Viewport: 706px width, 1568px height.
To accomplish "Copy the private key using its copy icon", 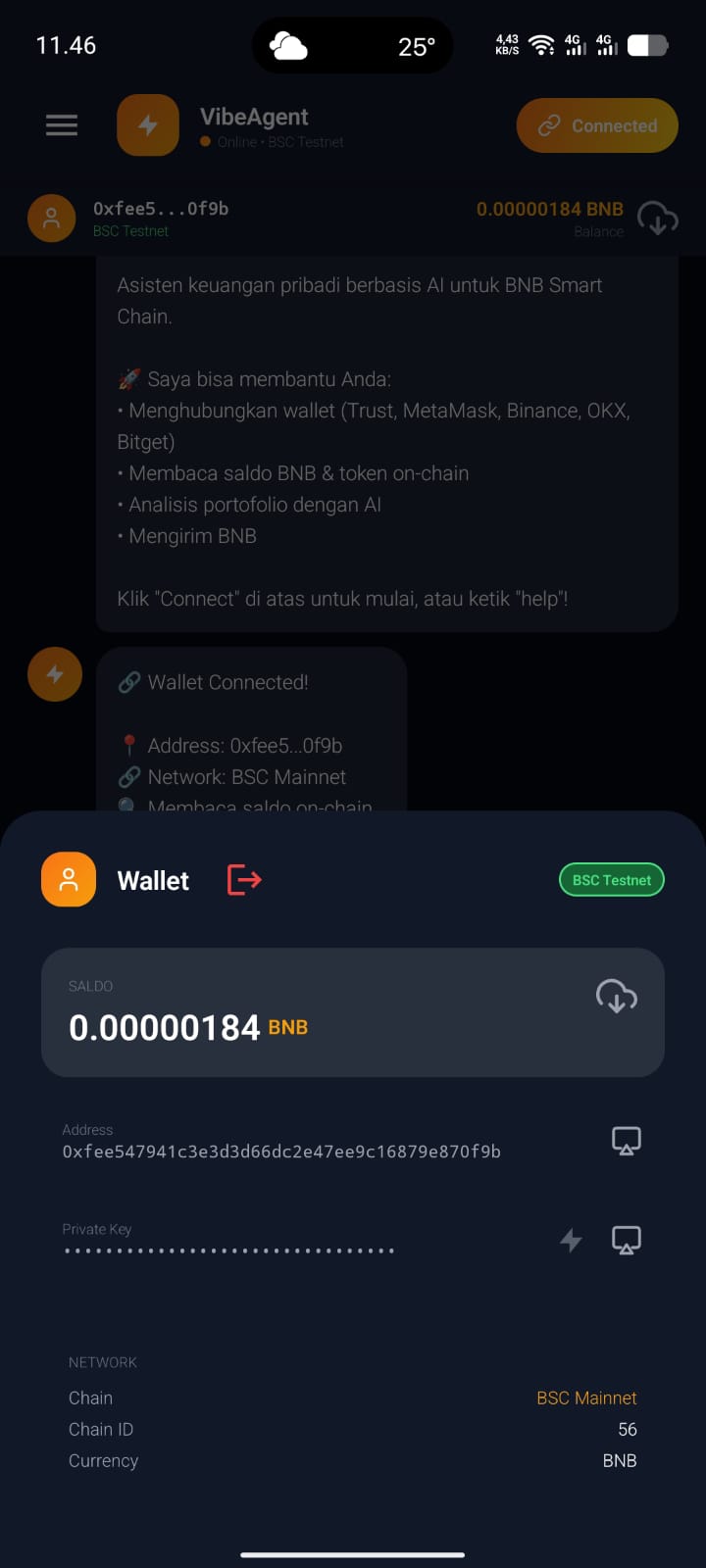I will 626,1240.
